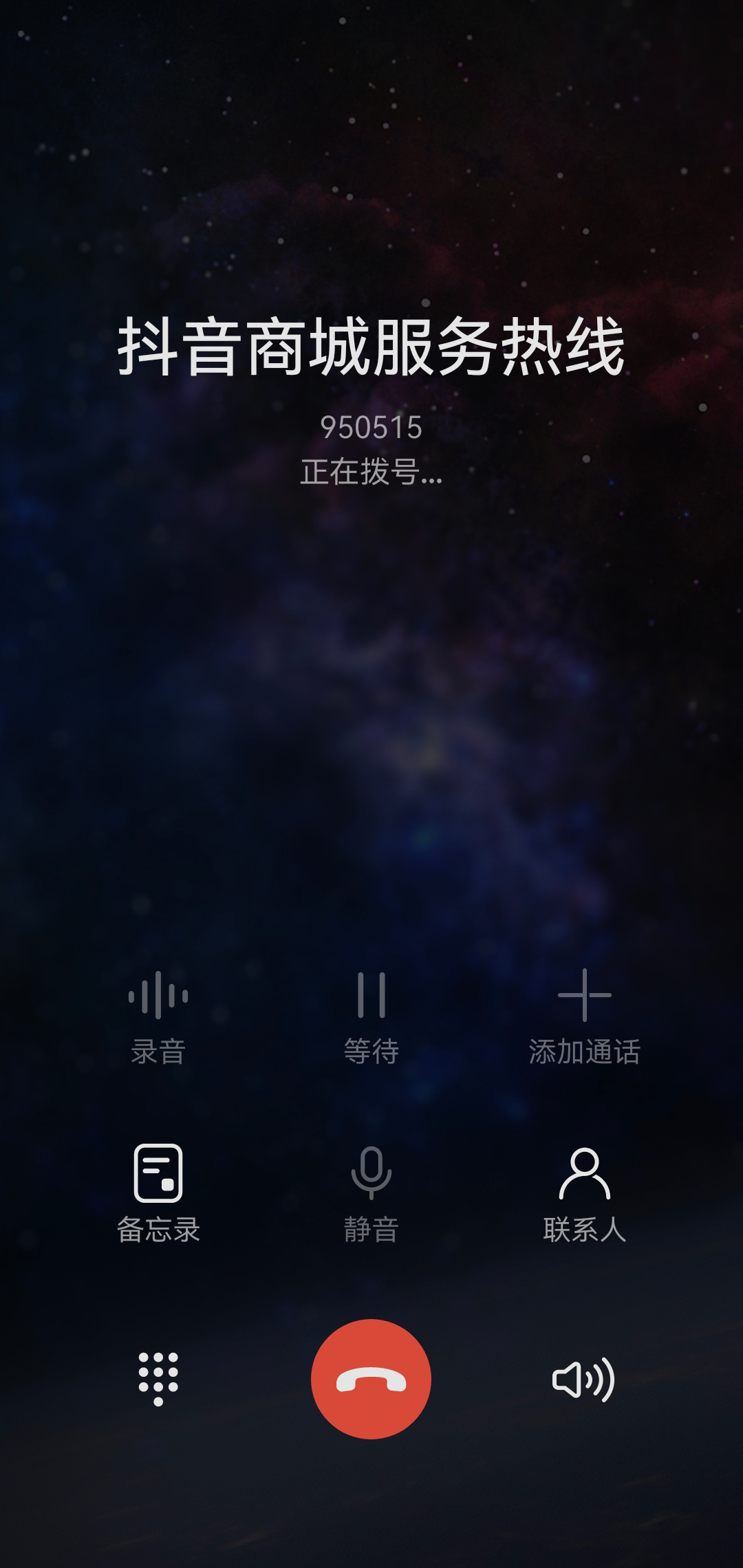This screenshot has width=743, height=1568.
Task: Tap 抖音商城服务热线 caller name text
Action: pyautogui.click(x=371, y=347)
